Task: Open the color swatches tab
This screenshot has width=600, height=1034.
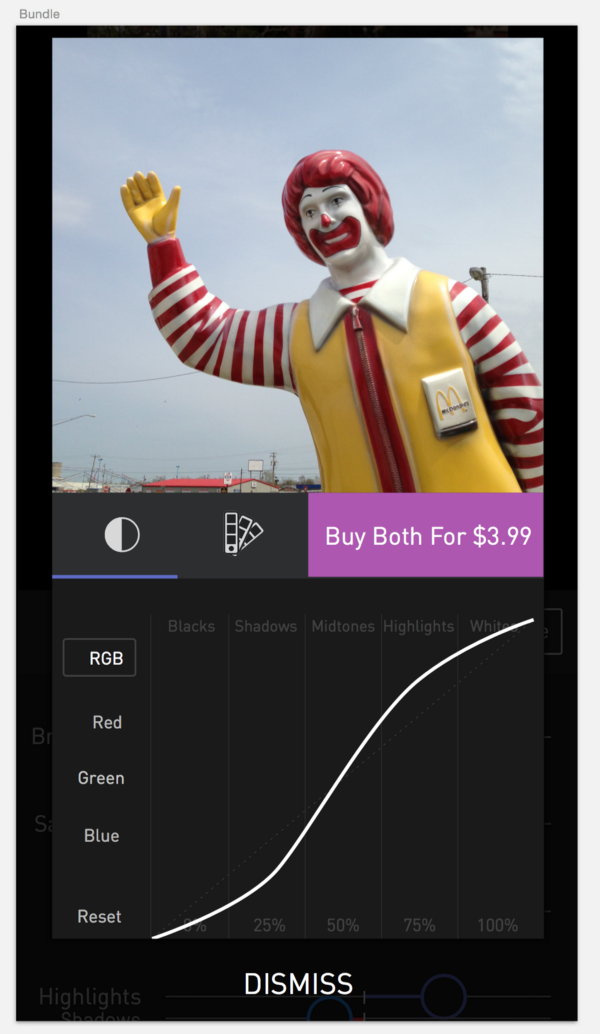Action: (243, 535)
